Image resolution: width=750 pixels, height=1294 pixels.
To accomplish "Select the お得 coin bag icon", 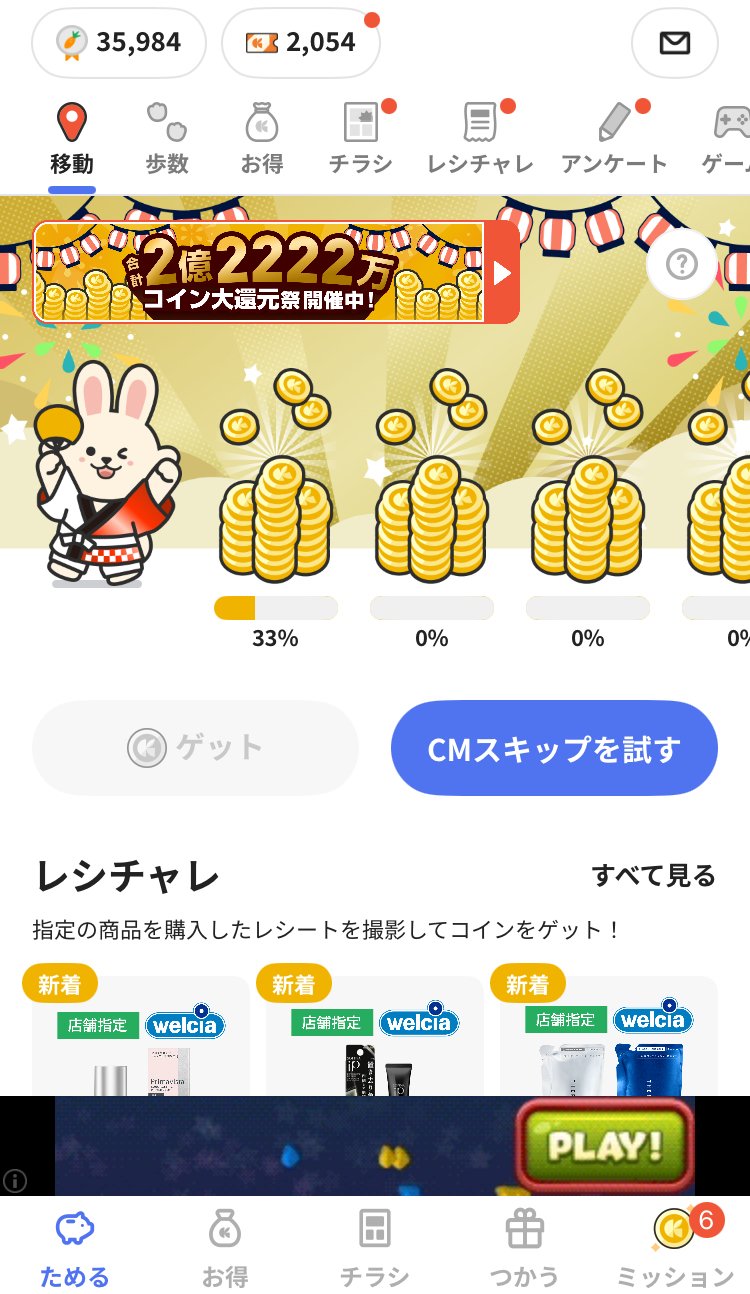I will (262, 125).
